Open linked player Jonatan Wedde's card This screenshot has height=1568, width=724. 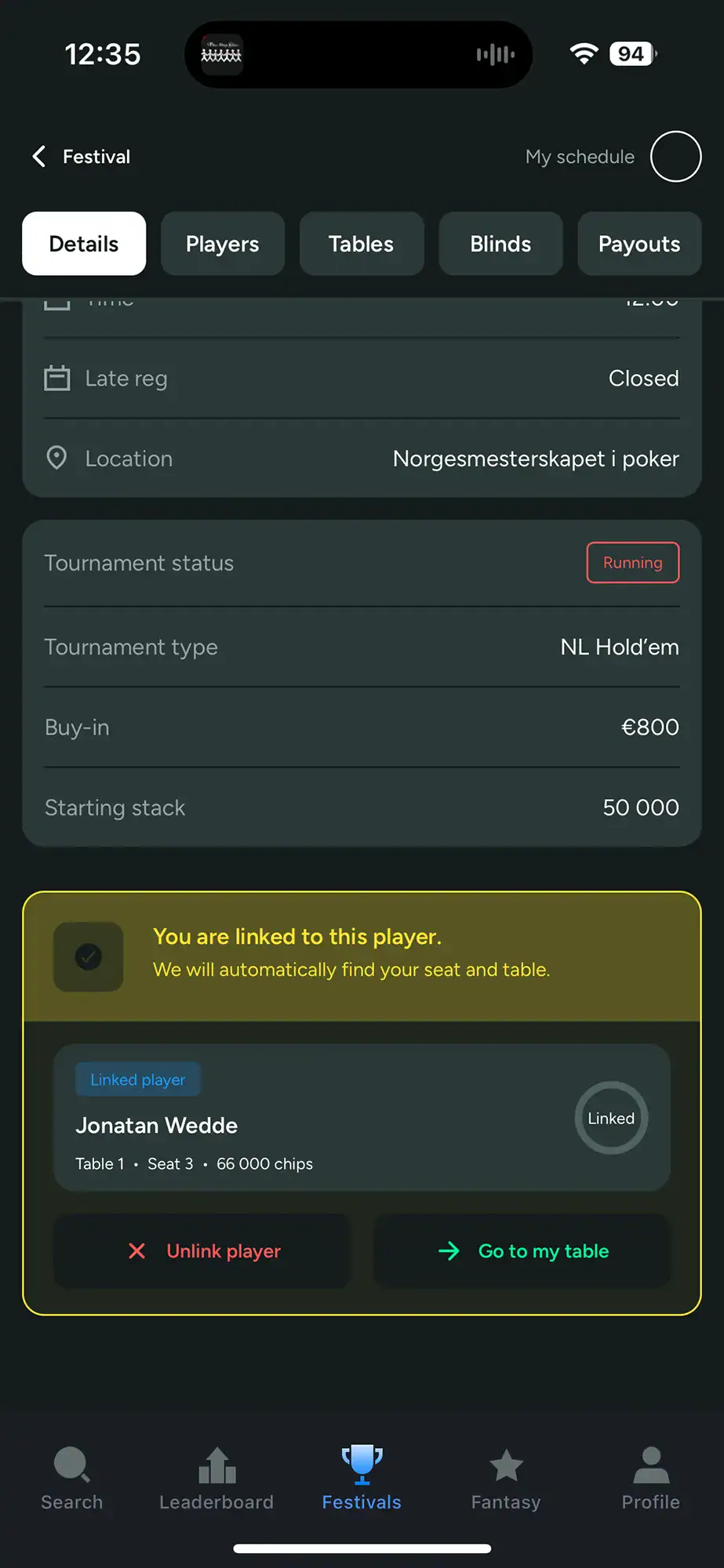[x=314, y=1126]
